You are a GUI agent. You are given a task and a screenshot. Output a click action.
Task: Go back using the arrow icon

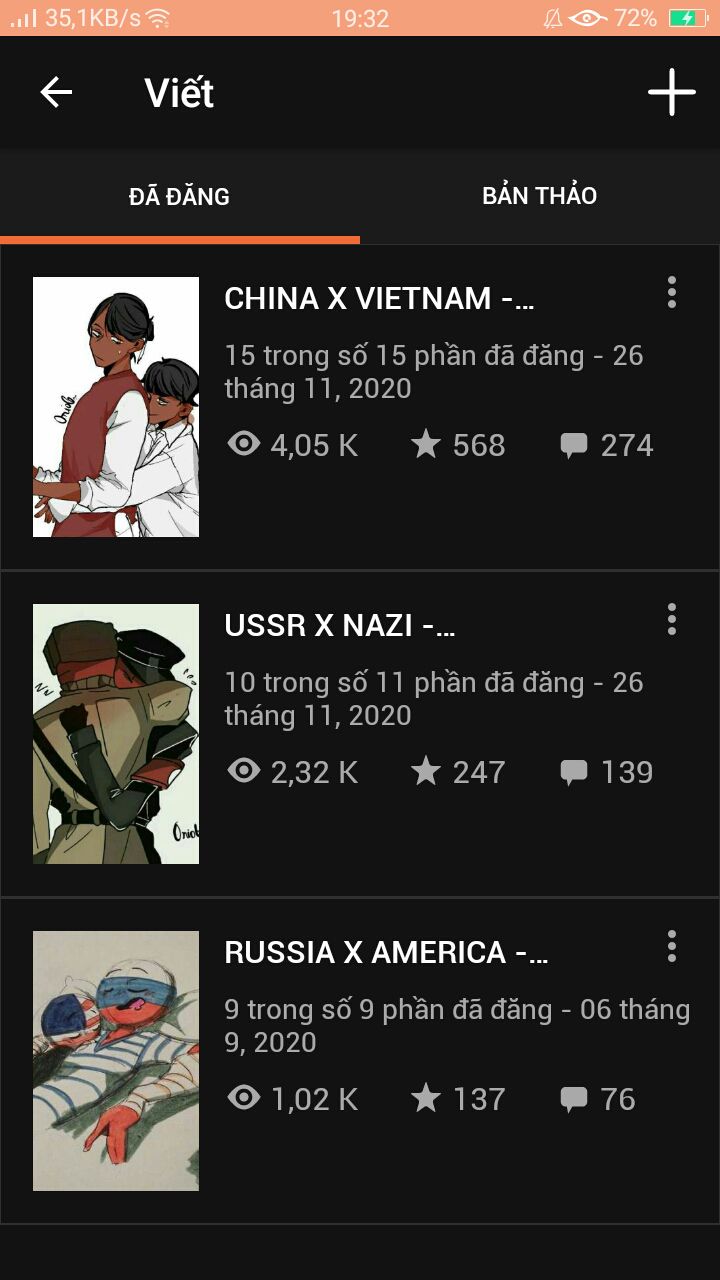coord(56,93)
